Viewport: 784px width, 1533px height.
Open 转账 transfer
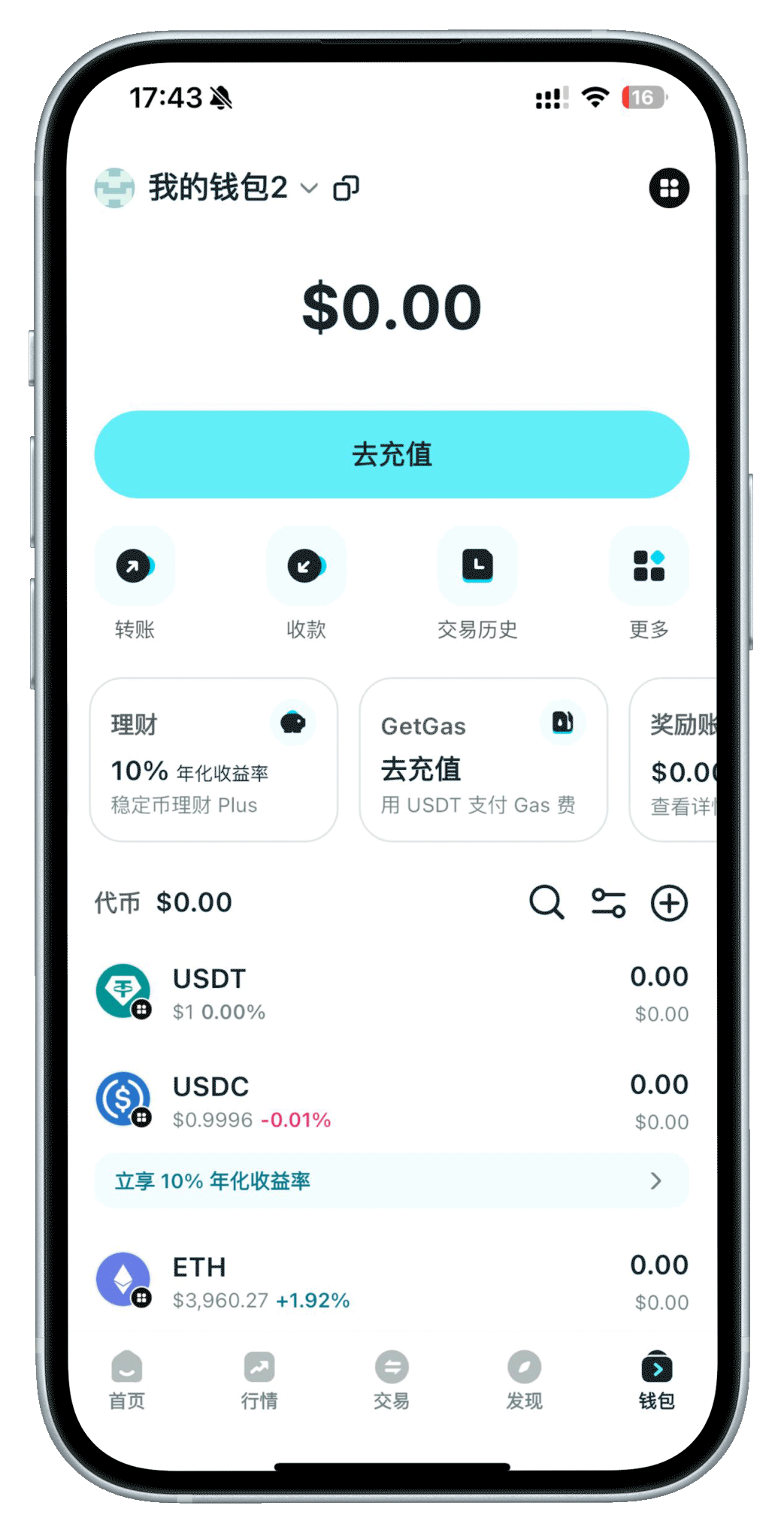[135, 567]
